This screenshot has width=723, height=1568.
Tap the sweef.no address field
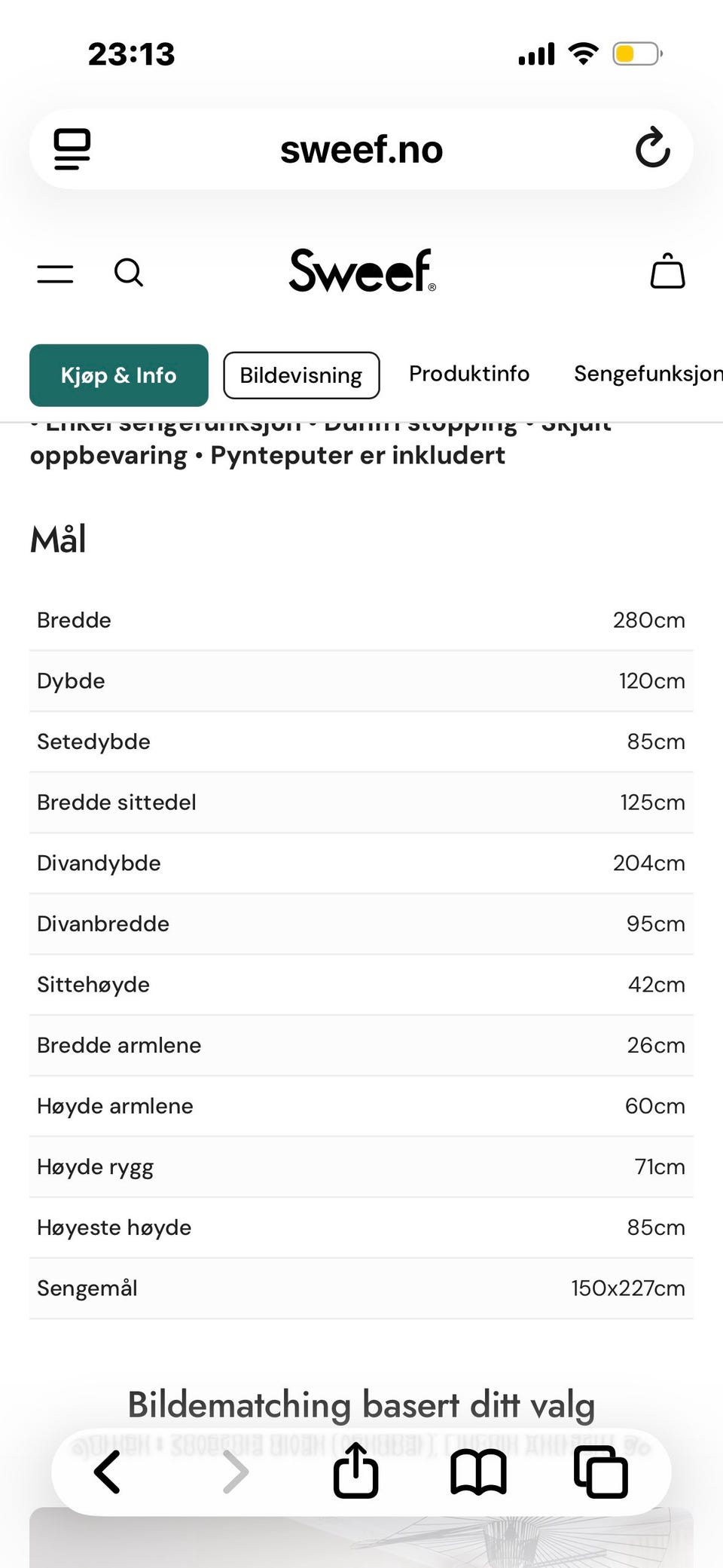361,149
